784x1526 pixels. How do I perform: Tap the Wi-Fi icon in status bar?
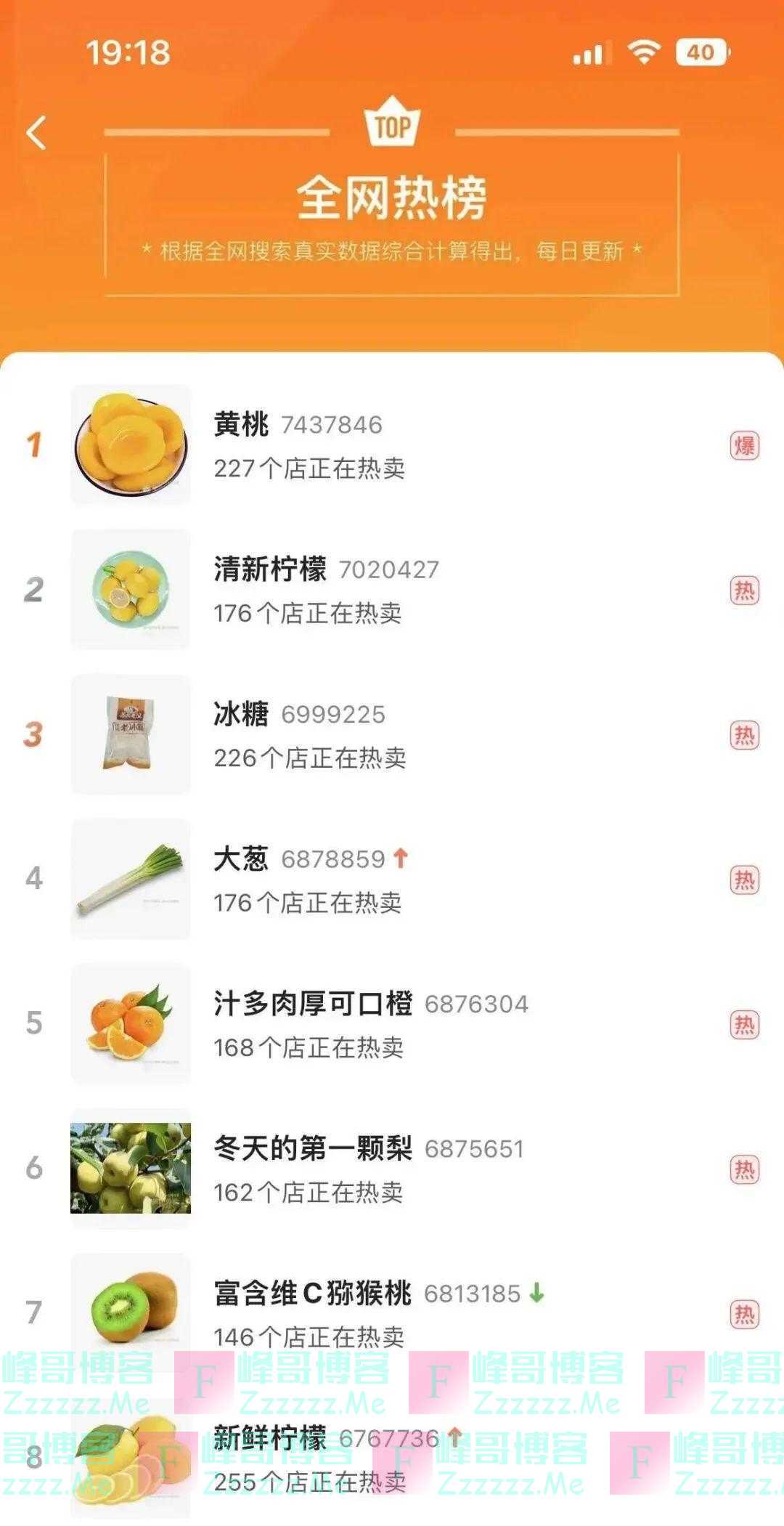642,52
